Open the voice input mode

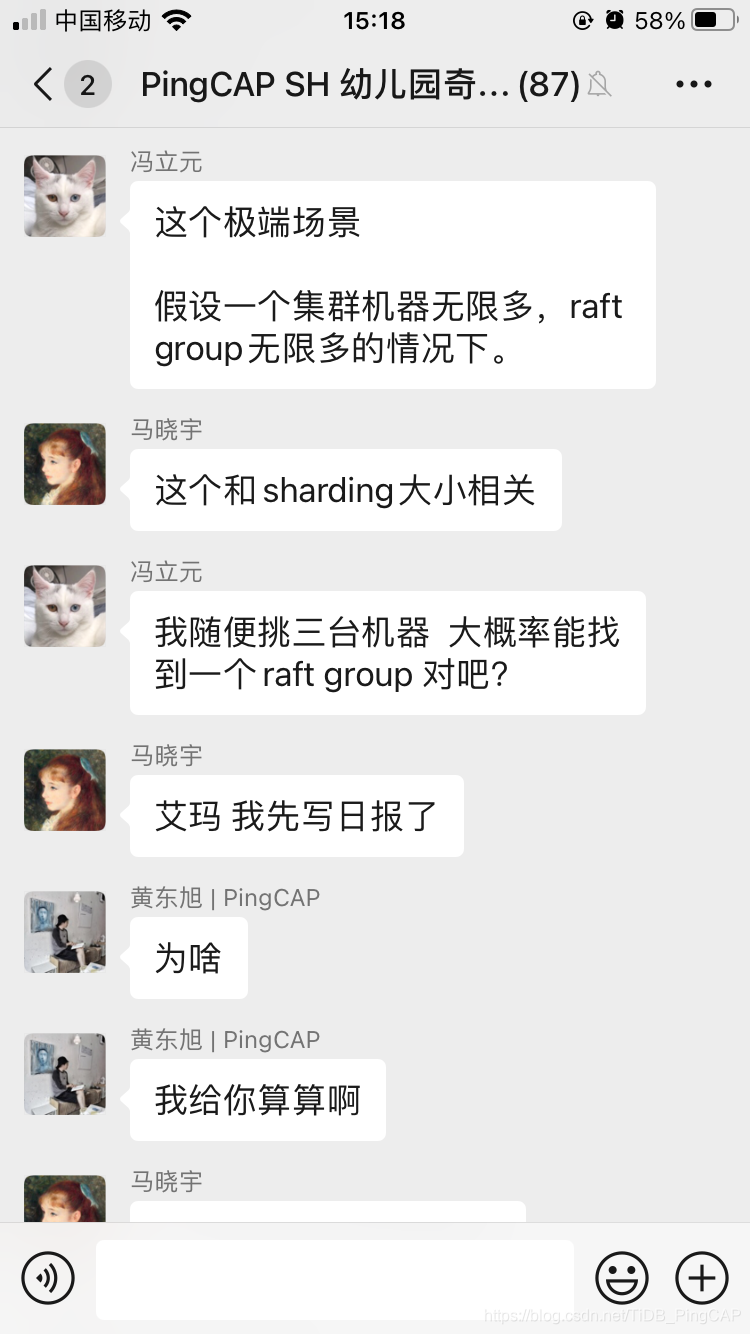[48, 1278]
